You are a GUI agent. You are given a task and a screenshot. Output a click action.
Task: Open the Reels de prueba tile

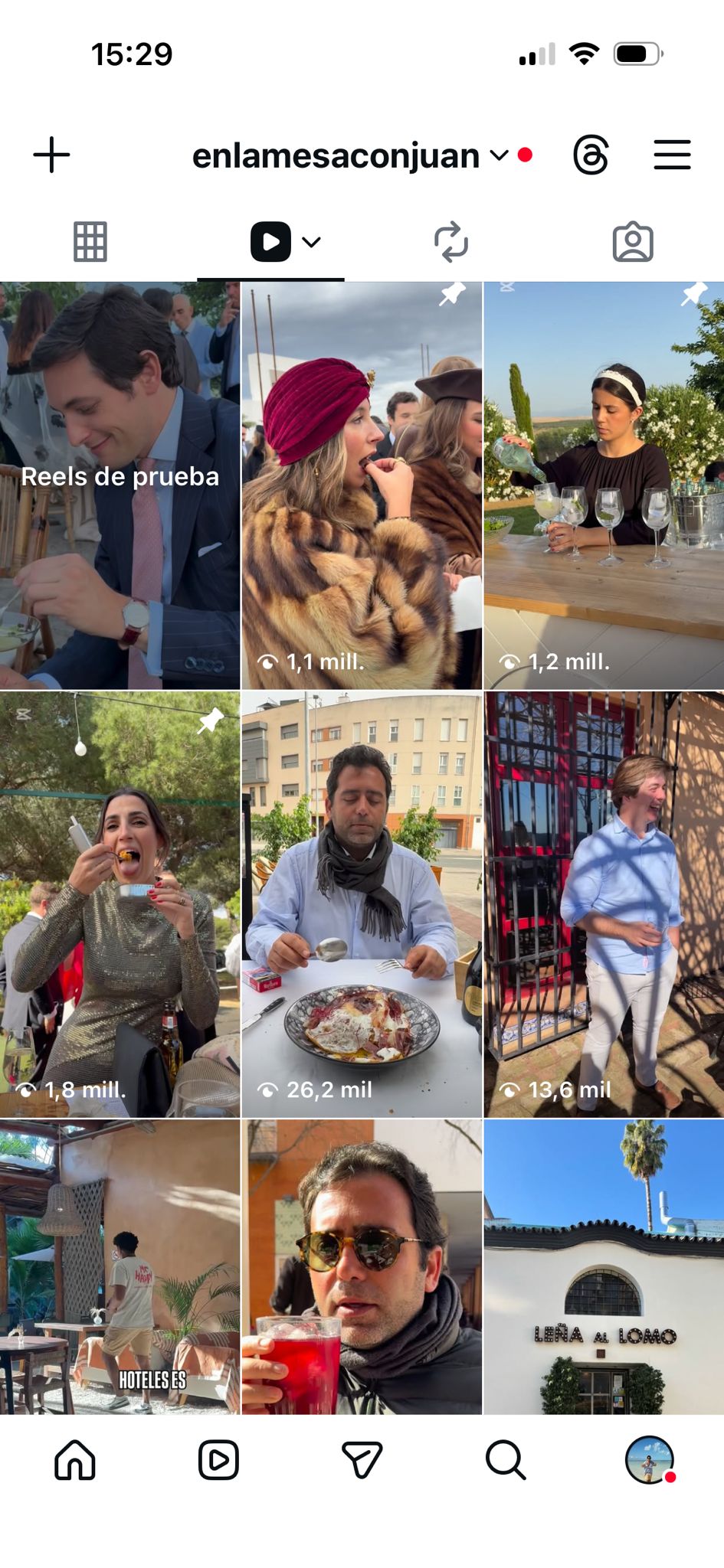[x=120, y=485]
